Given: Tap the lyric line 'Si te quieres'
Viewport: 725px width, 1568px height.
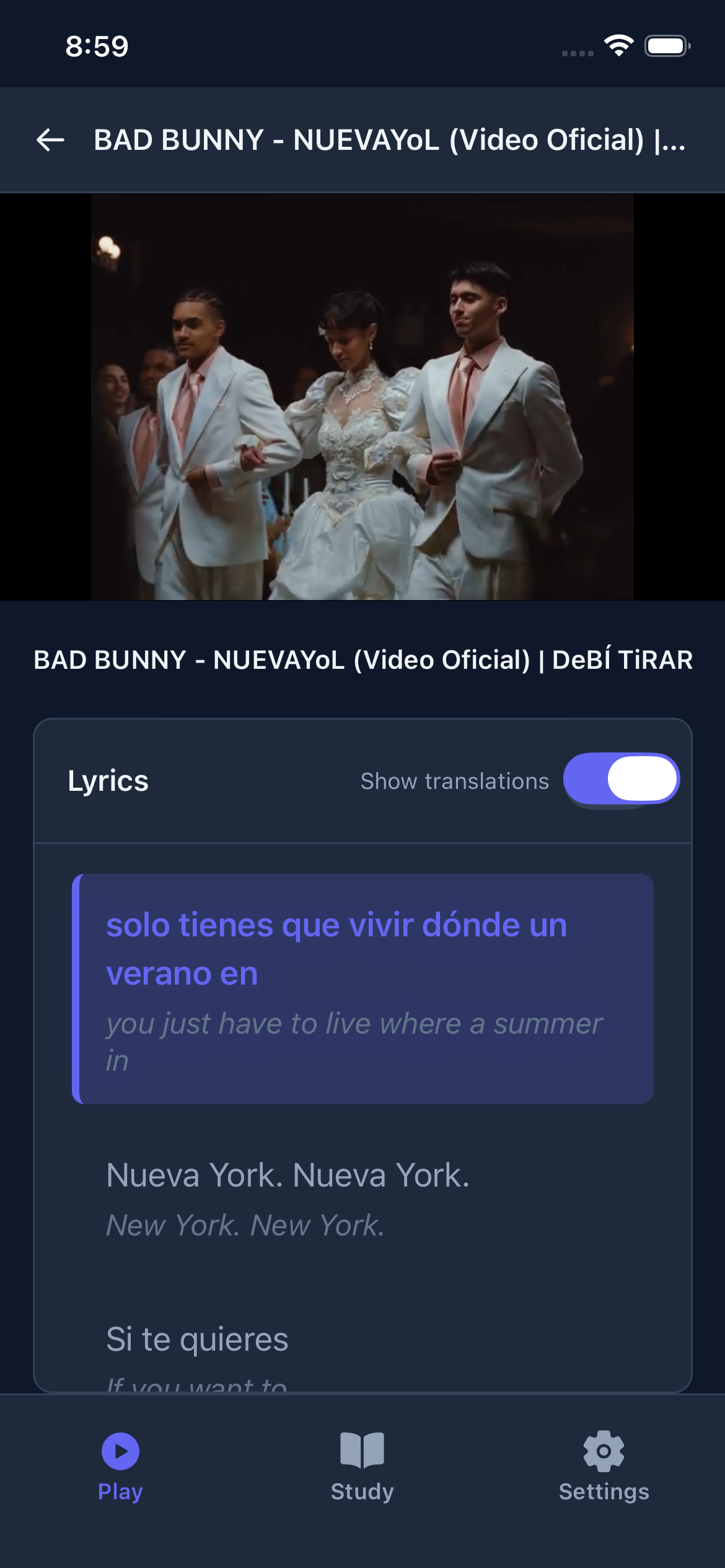Looking at the screenshot, I should click(x=198, y=1338).
